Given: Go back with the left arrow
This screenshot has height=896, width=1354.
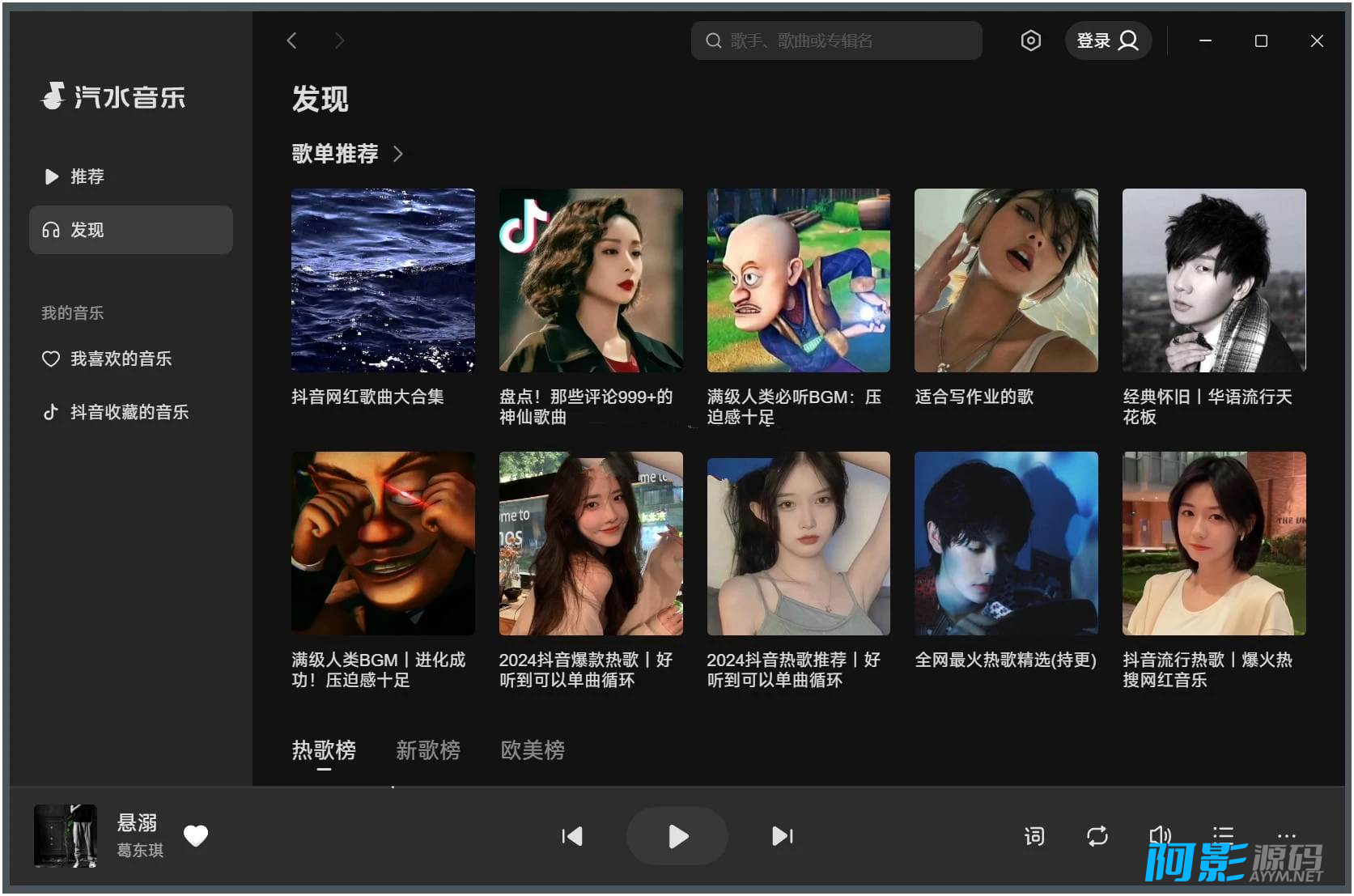Looking at the screenshot, I should click(292, 40).
